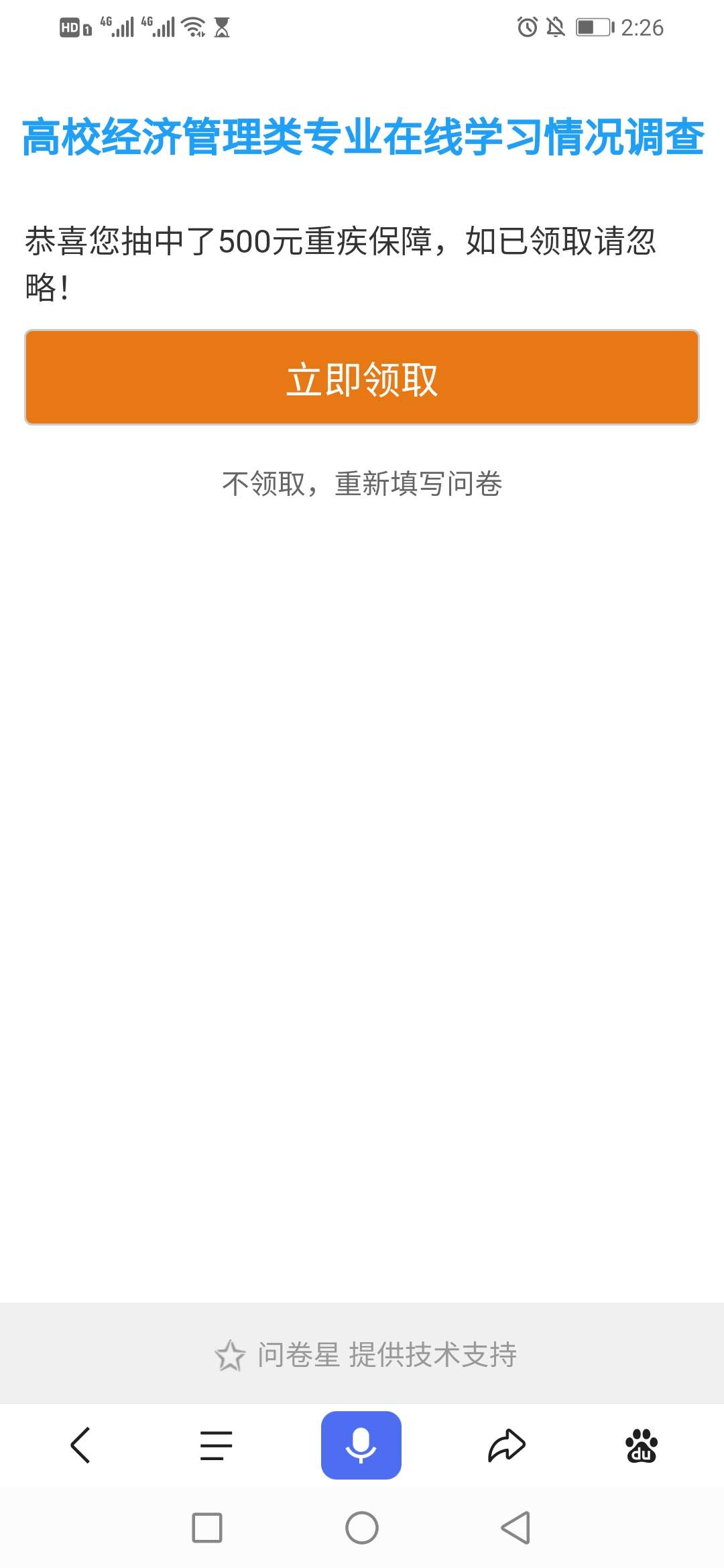This screenshot has height=1568, width=724.
Task: Select 不领取，重新填写问卷 link
Action: (x=362, y=483)
